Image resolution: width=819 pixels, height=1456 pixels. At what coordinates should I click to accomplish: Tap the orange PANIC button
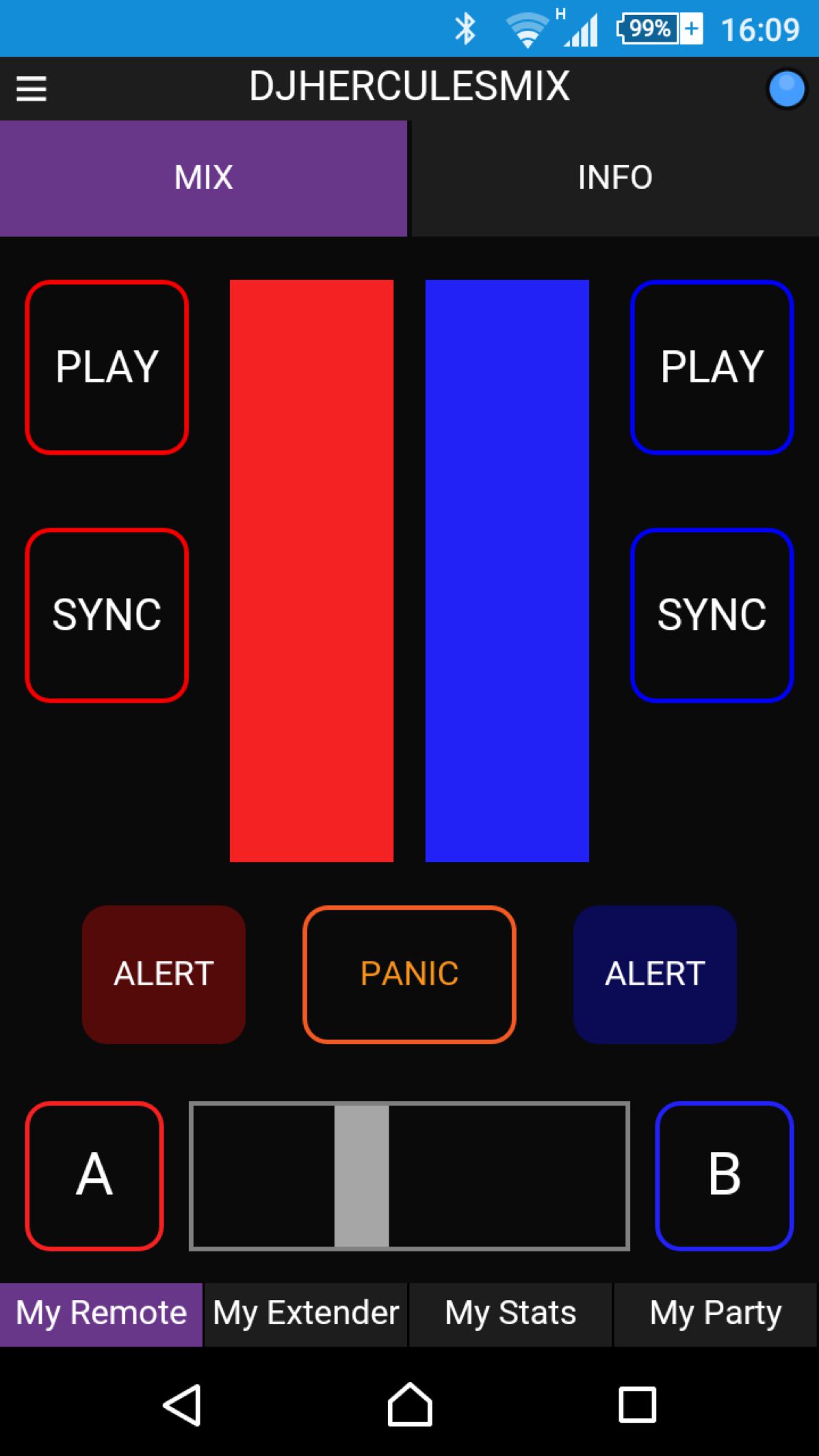click(409, 974)
